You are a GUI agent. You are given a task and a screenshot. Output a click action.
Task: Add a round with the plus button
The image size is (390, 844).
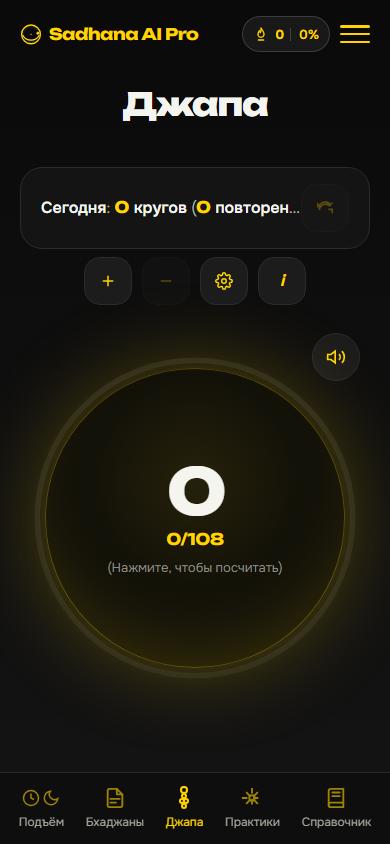[108, 281]
